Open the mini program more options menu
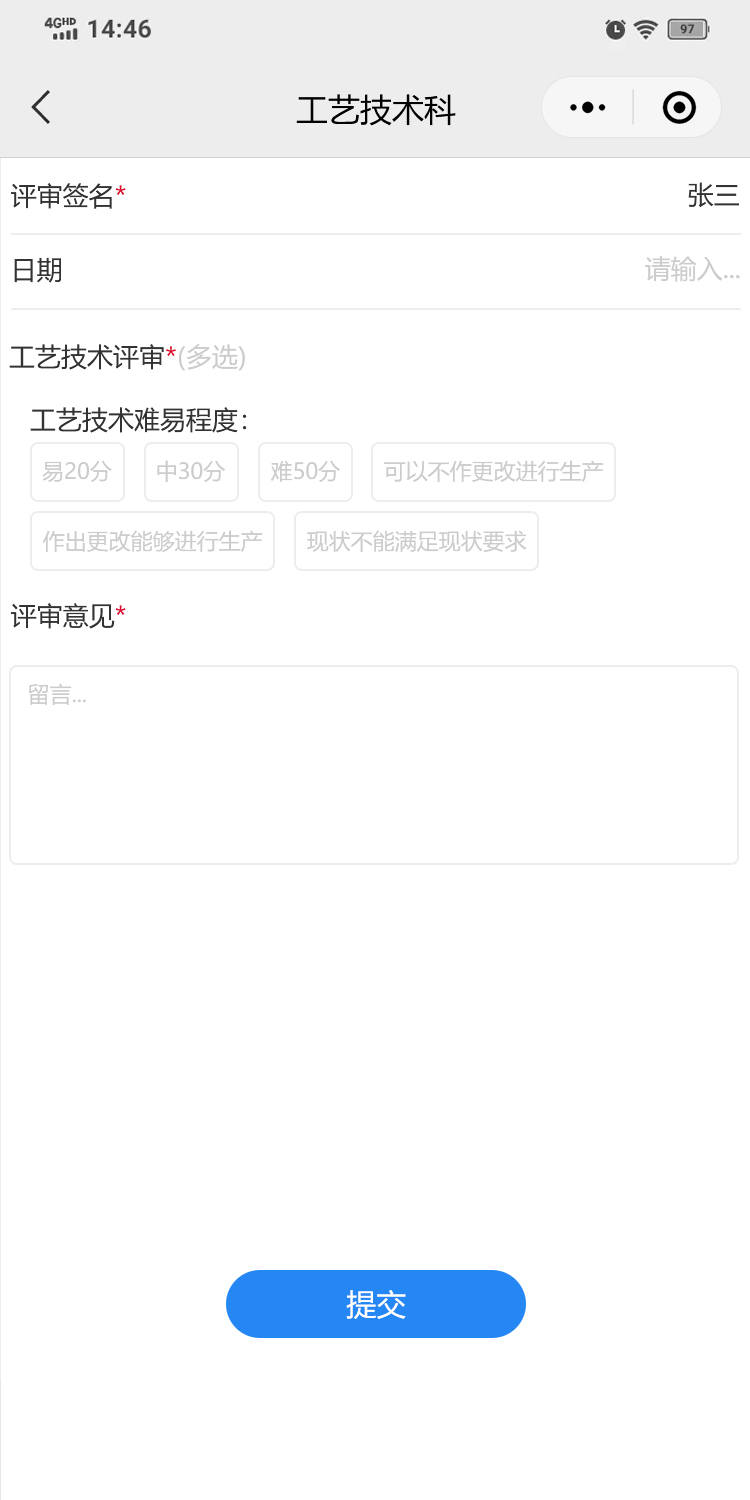The width and height of the screenshot is (750, 1500). tap(588, 107)
